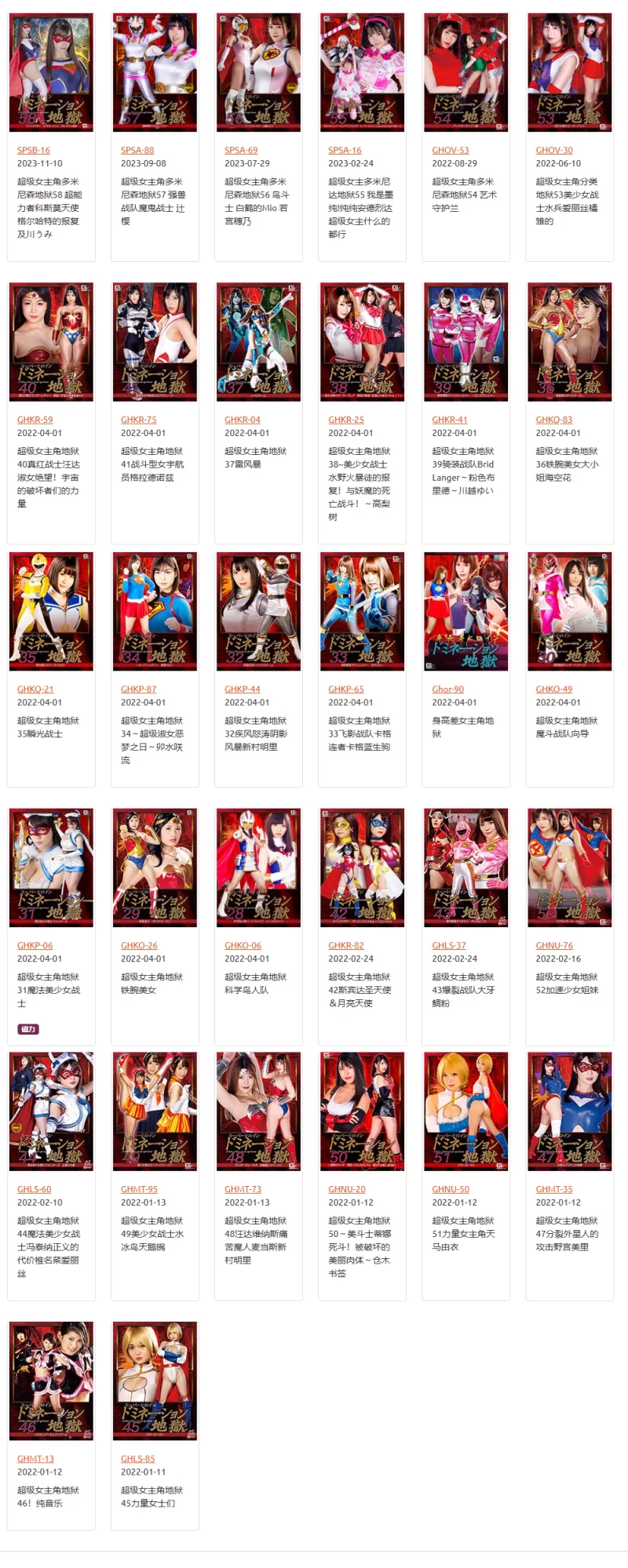Open the GHMT-13 code link
This screenshot has width=628, height=1568.
click(35, 1459)
